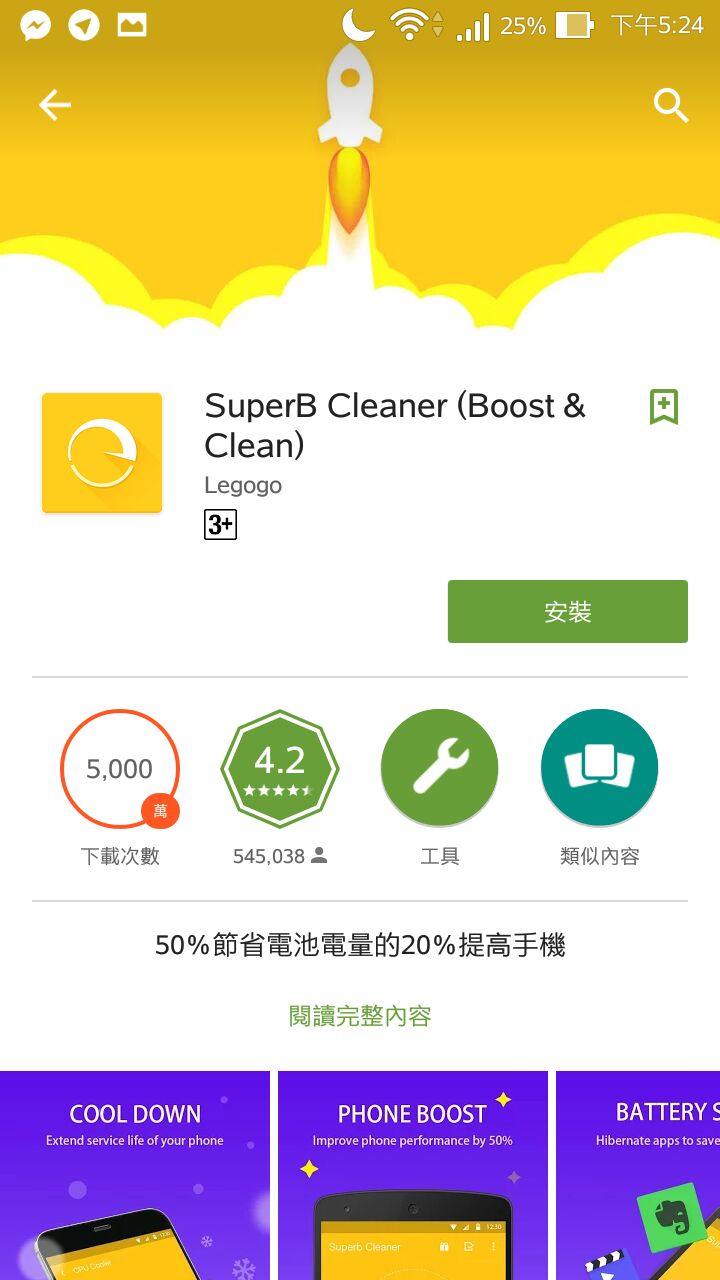Open the developer page for Legogo
Viewport: 720px width, 1280px height.
coord(243,485)
